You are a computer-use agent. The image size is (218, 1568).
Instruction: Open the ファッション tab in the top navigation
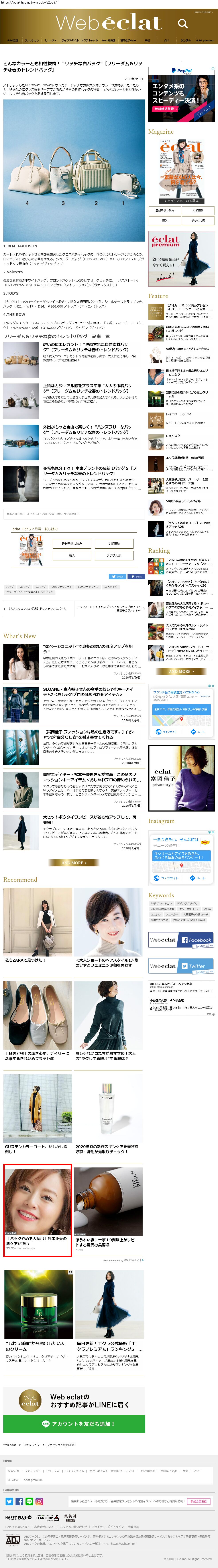tap(31, 40)
